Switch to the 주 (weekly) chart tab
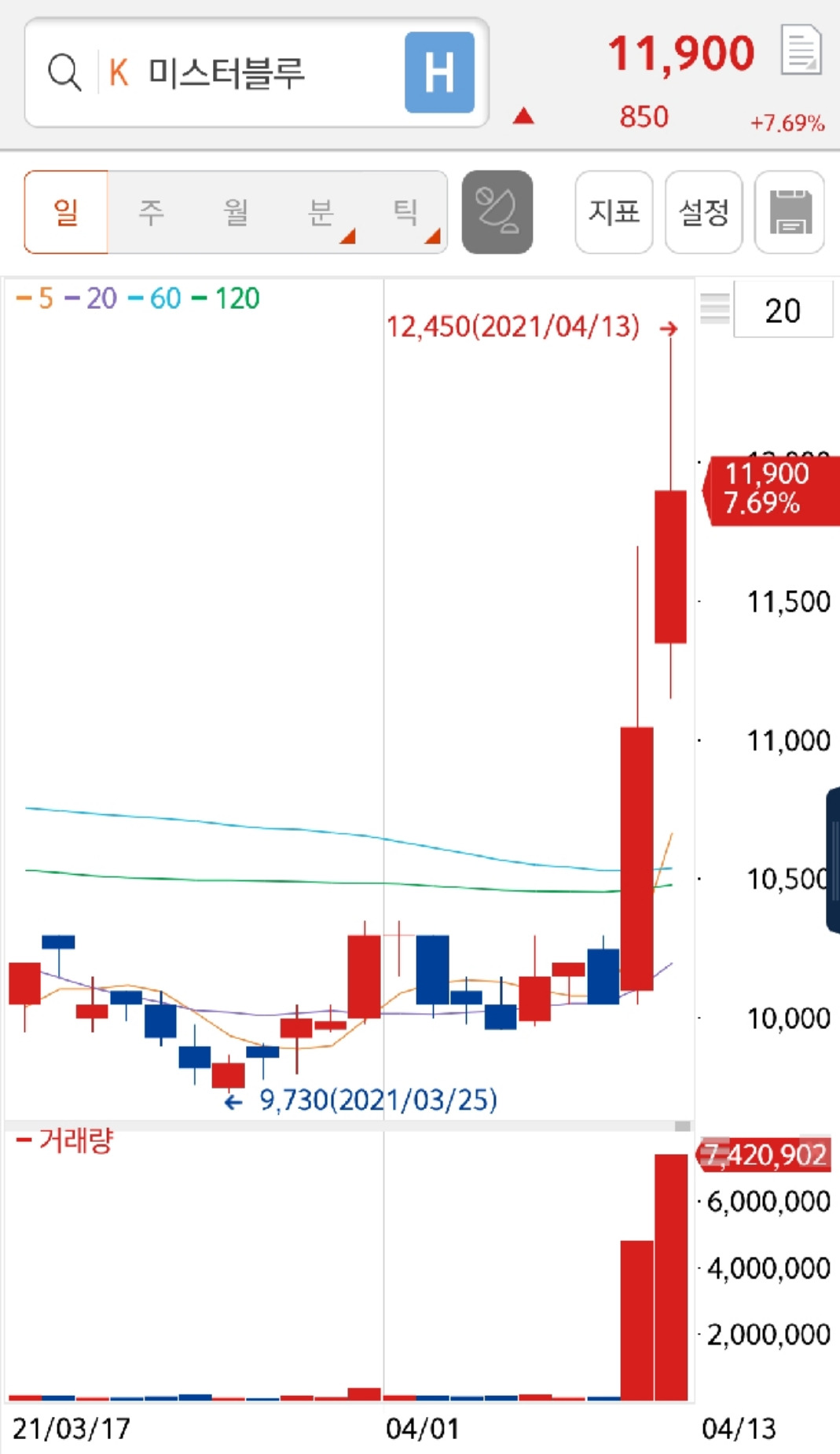This screenshot has height=1454, width=840. coord(151,212)
